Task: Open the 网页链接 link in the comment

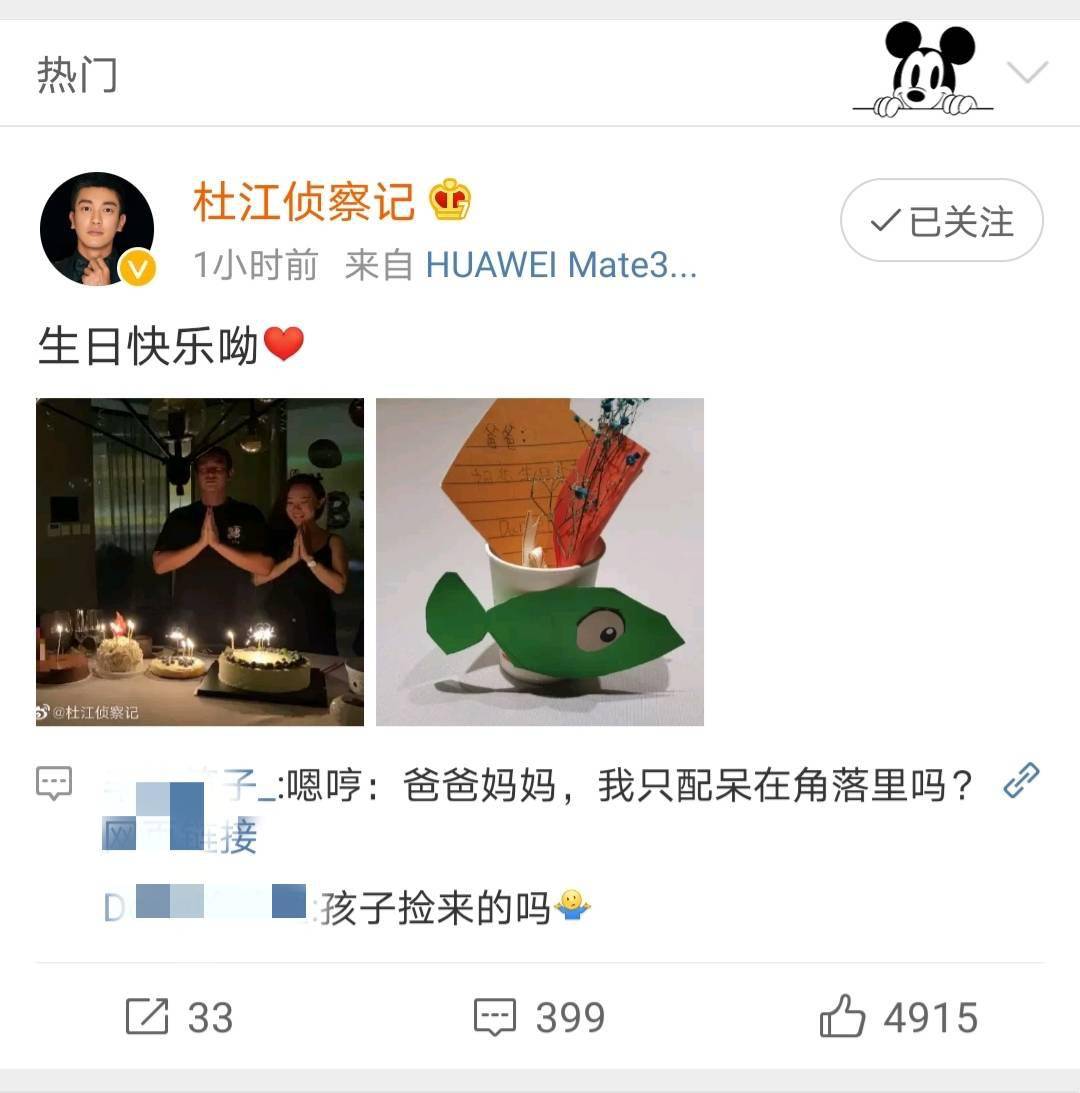Action: [180, 836]
